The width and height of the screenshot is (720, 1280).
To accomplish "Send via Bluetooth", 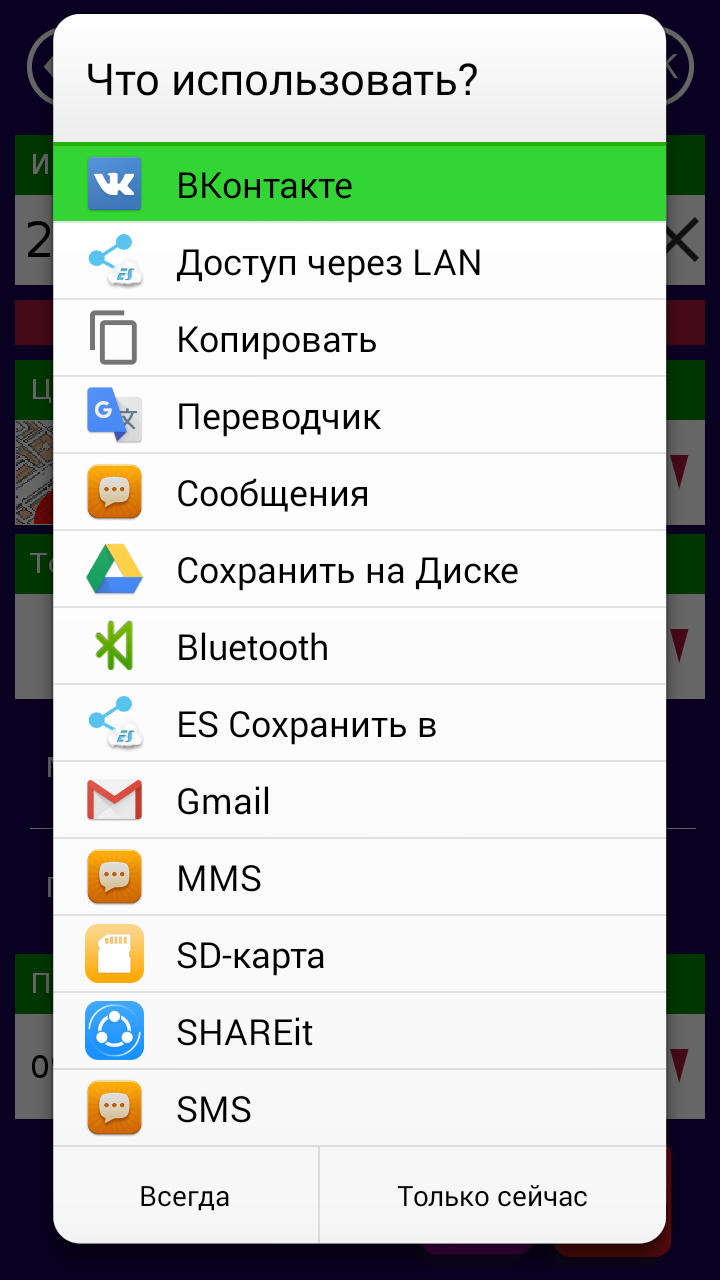I will coord(359,646).
